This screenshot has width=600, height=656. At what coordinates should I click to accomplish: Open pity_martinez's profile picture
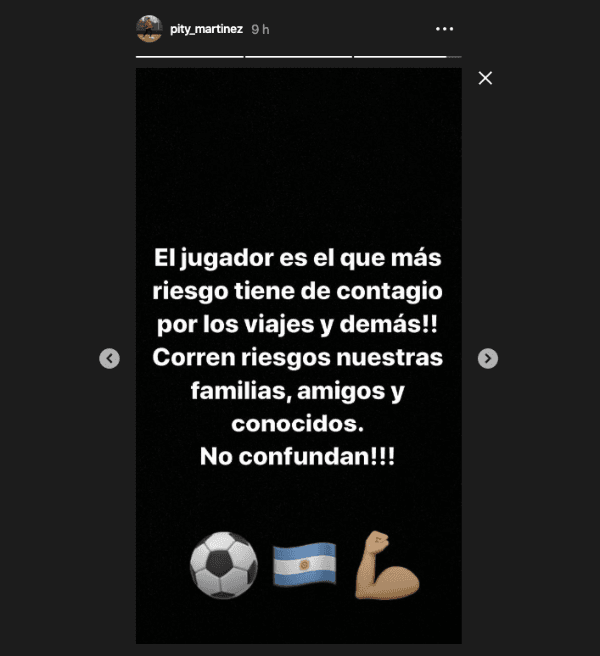click(x=149, y=29)
